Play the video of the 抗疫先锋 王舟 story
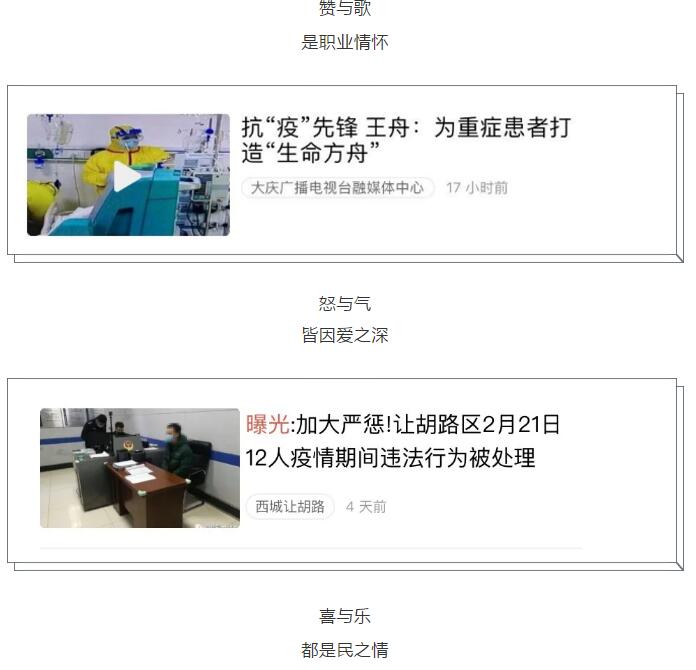The image size is (696, 670). tap(127, 176)
